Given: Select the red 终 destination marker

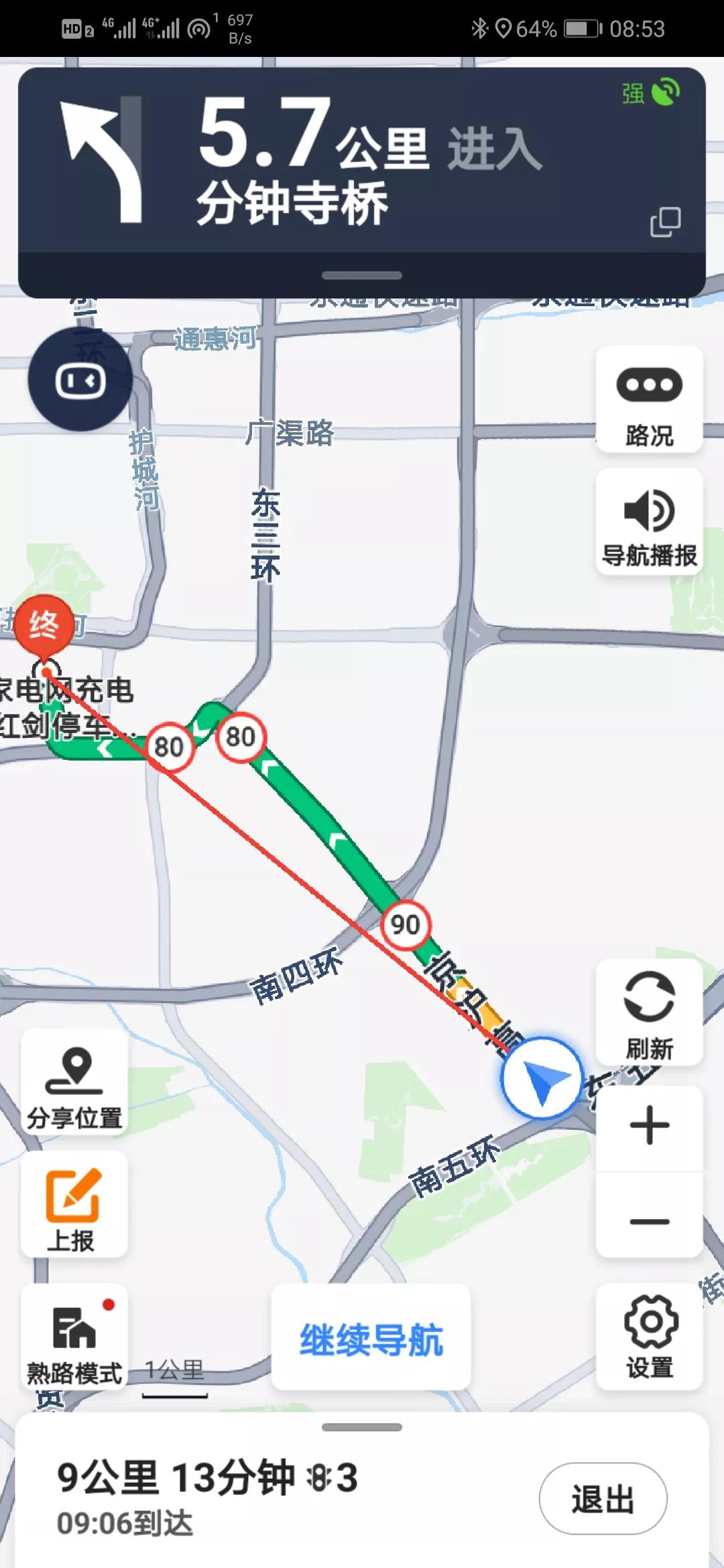Looking at the screenshot, I should pos(44,623).
